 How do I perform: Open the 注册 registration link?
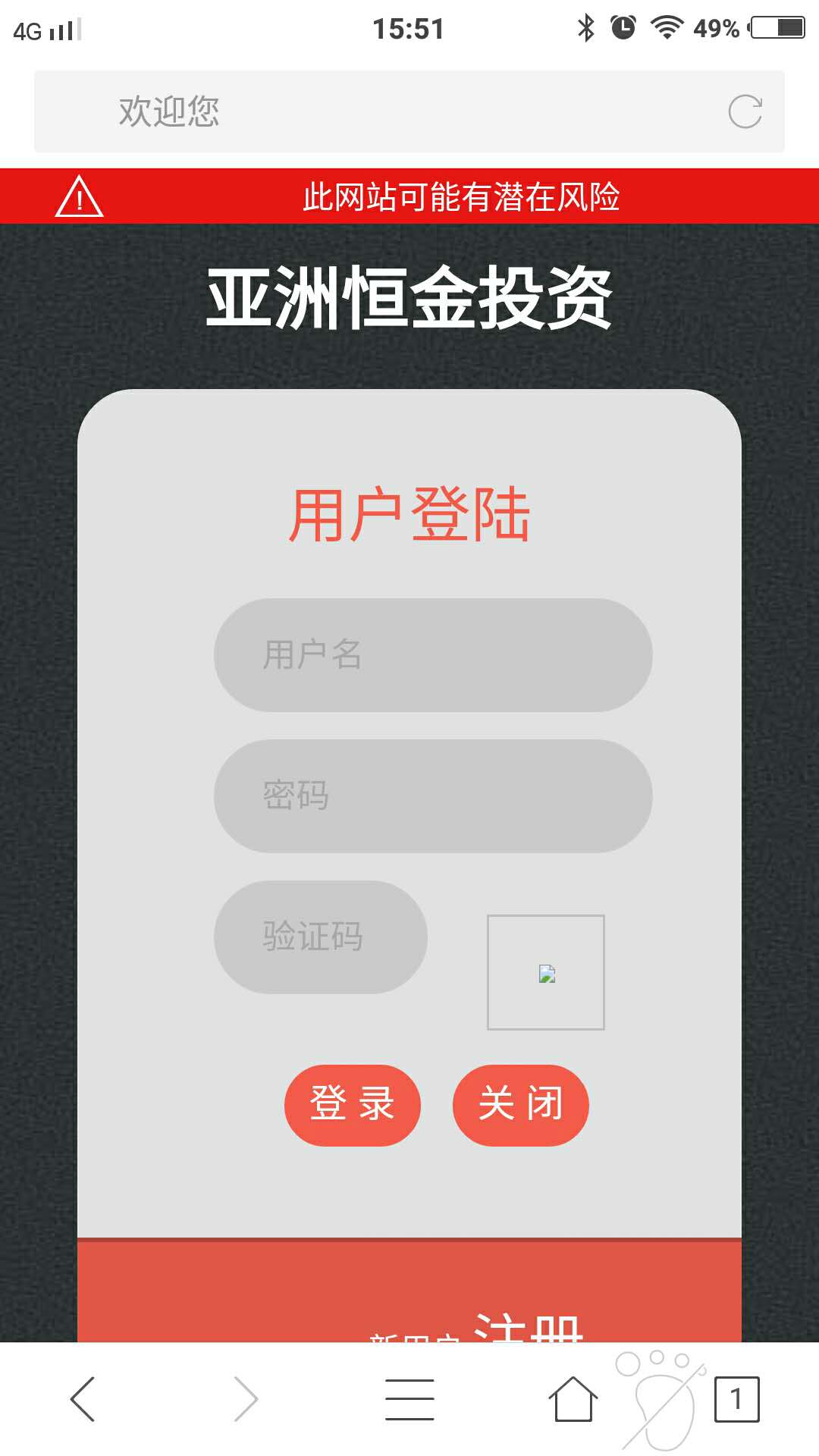point(528,1329)
